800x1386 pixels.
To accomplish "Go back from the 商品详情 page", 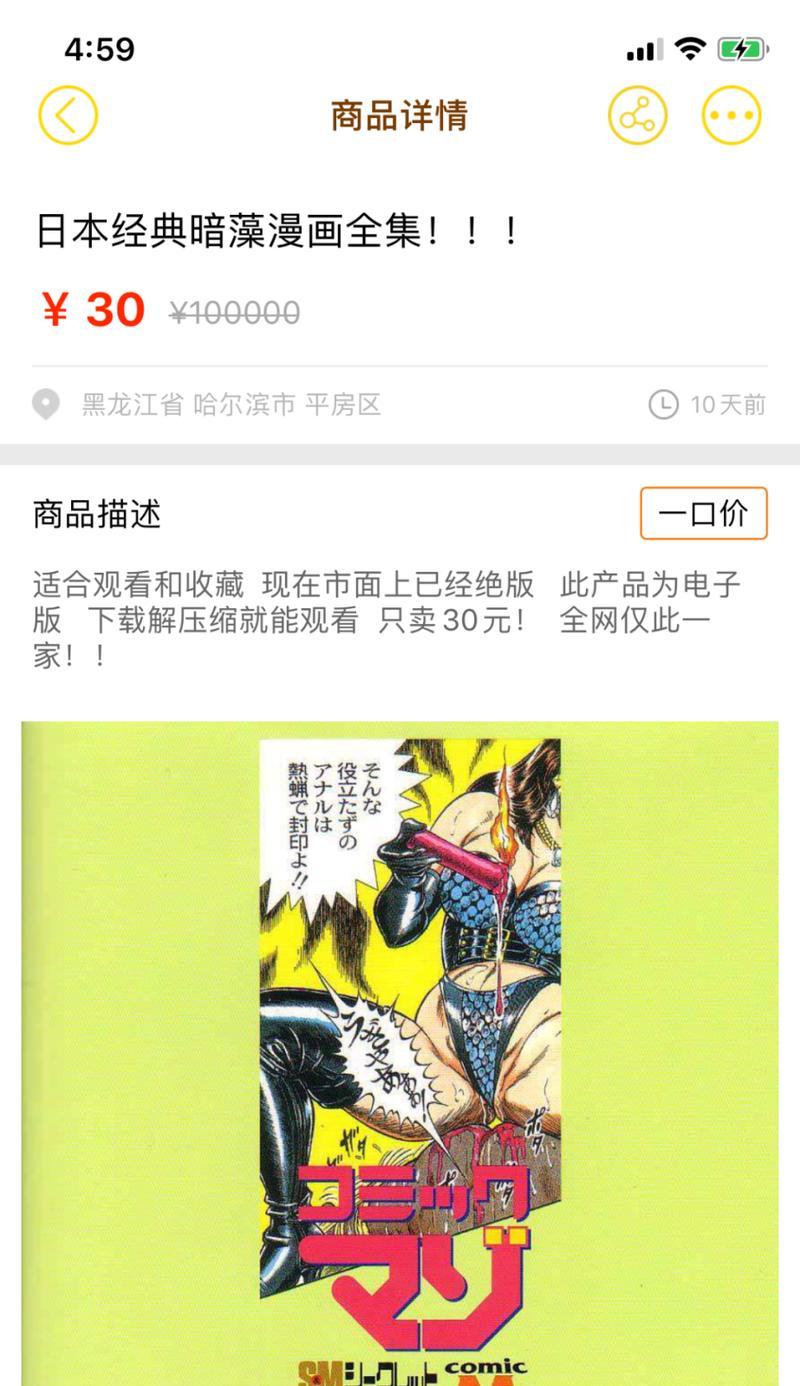I will pos(67,116).
